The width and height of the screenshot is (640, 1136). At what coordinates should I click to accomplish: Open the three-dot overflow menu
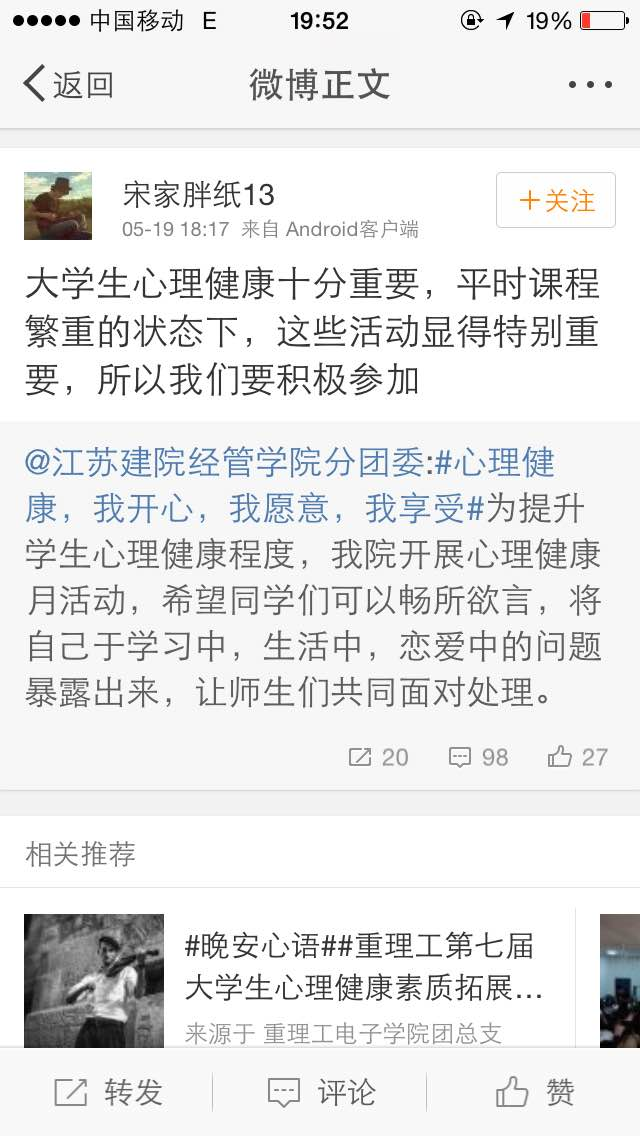(x=589, y=85)
